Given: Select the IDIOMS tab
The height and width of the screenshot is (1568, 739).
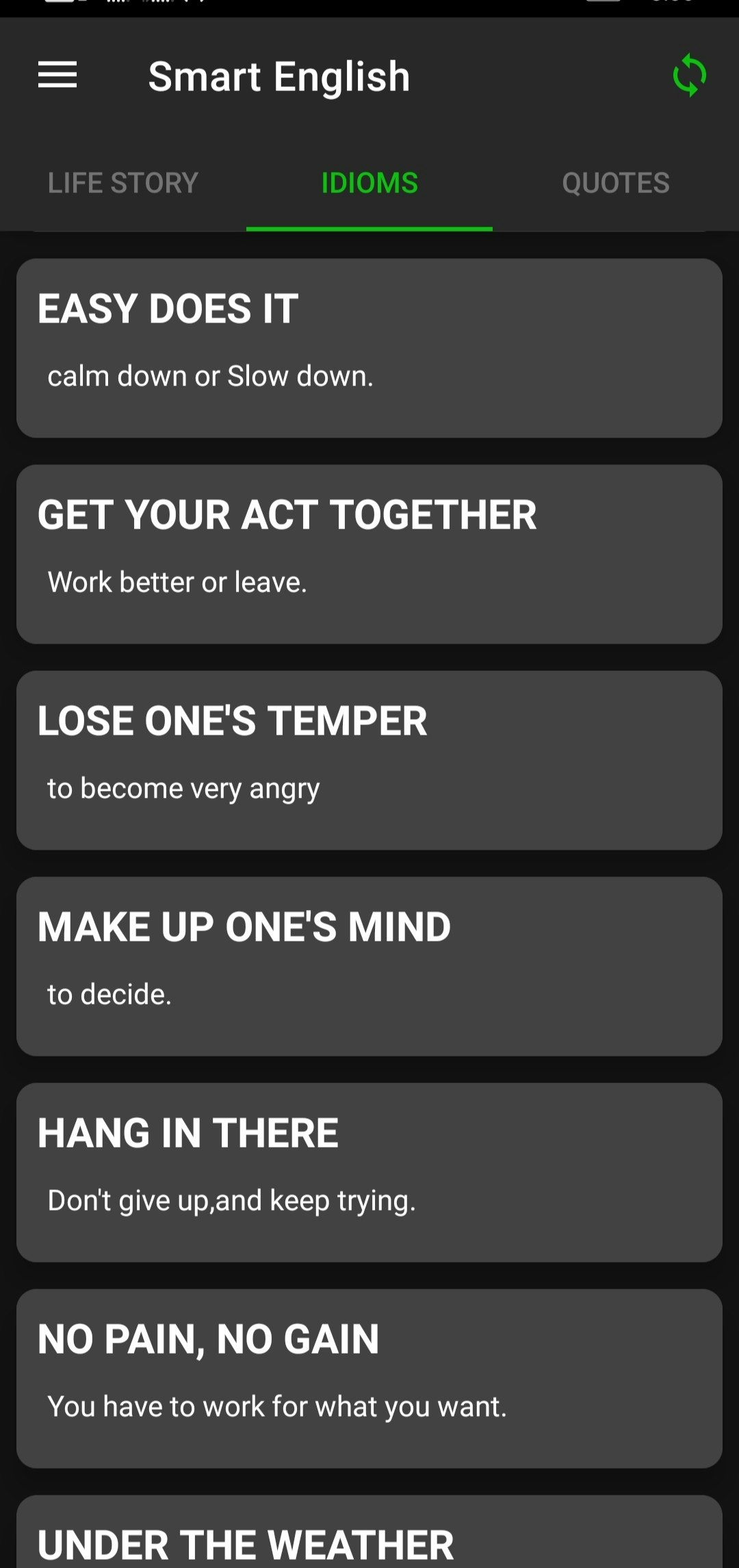Looking at the screenshot, I should [x=369, y=183].
